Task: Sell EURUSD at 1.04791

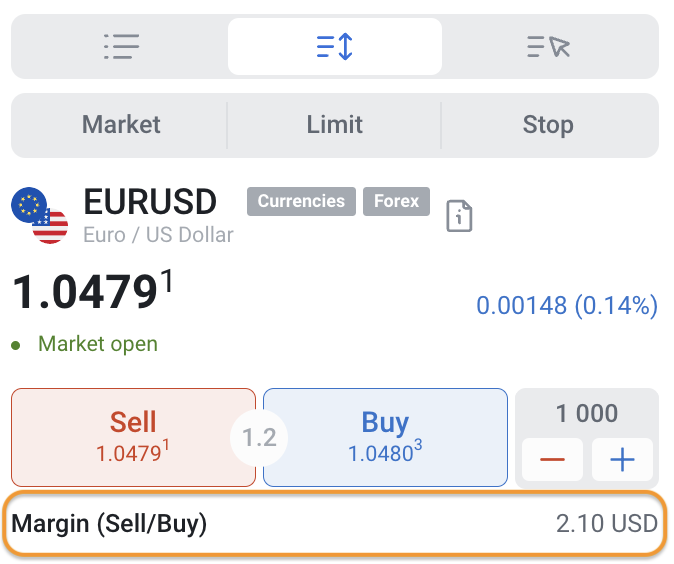Action: pyautogui.click(x=133, y=437)
